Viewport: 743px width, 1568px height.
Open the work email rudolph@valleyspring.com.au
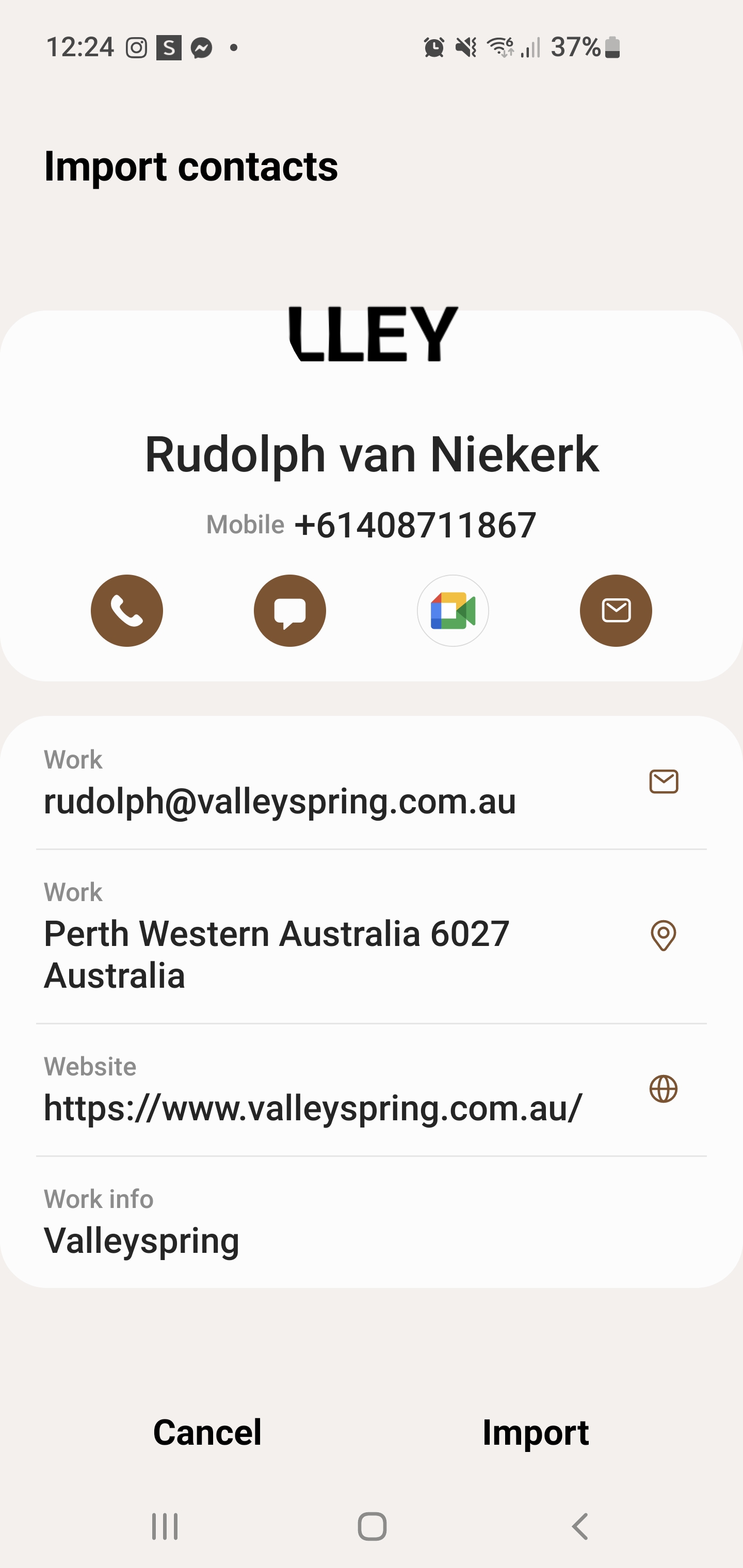pos(663,781)
